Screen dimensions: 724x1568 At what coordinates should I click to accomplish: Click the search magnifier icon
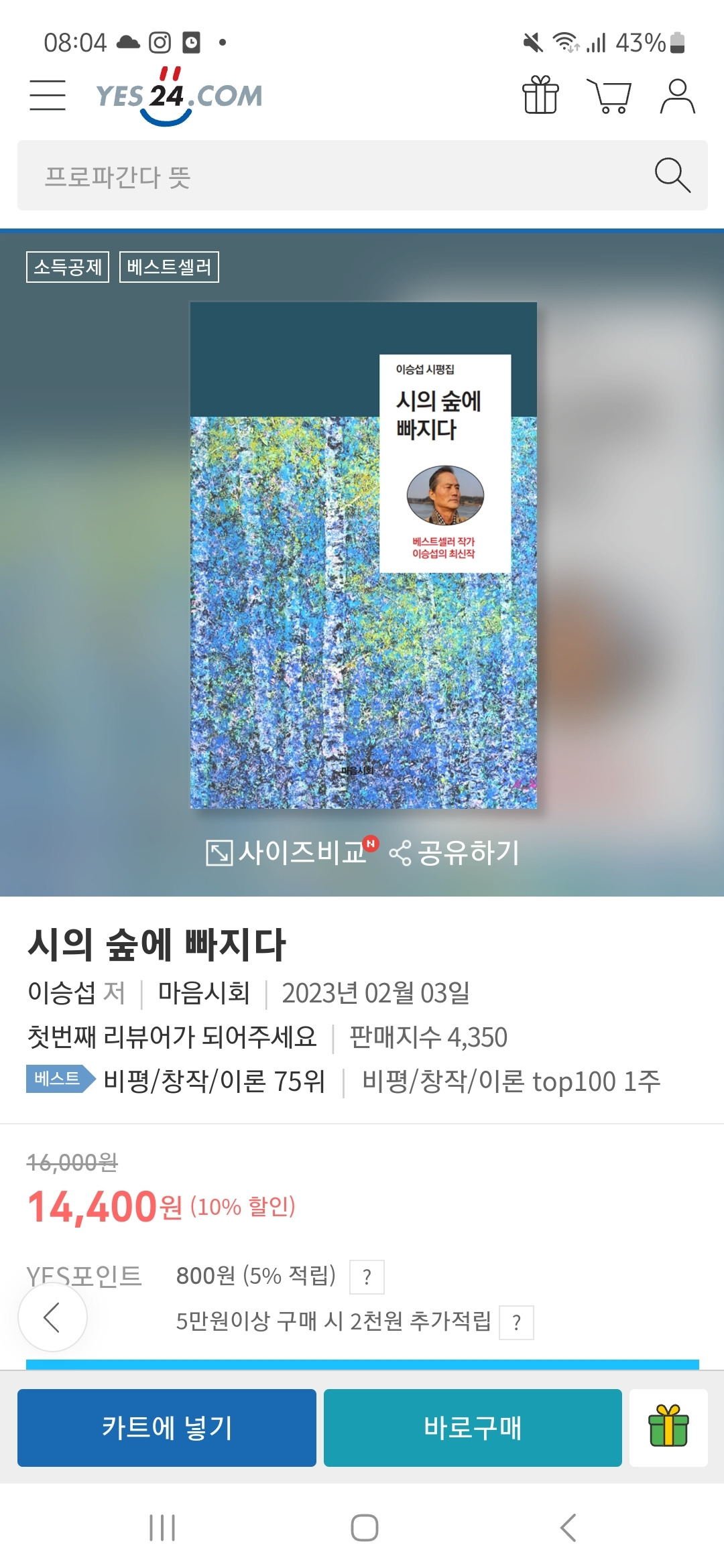pos(671,176)
